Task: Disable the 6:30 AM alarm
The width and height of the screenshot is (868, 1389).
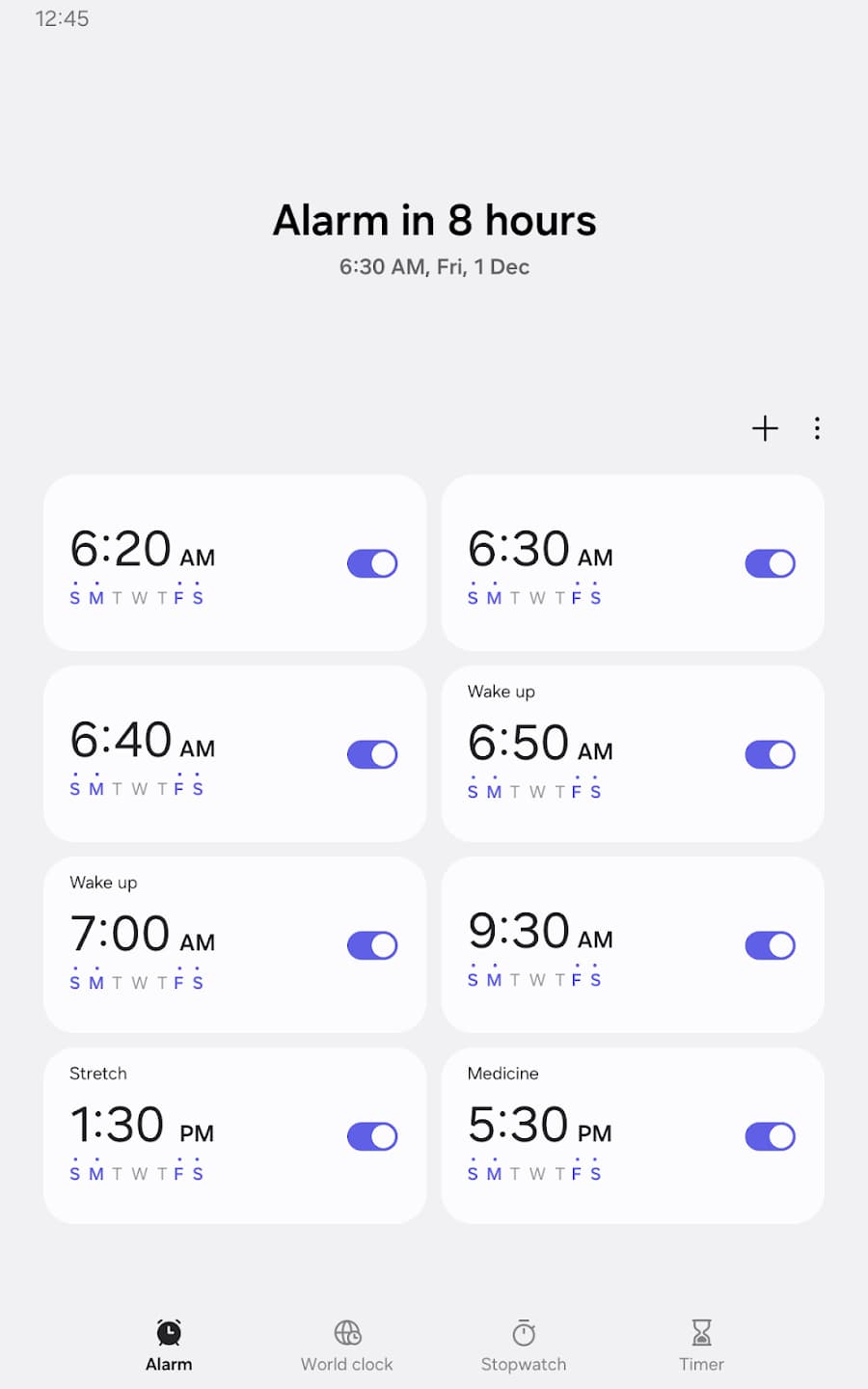Action: tap(769, 563)
